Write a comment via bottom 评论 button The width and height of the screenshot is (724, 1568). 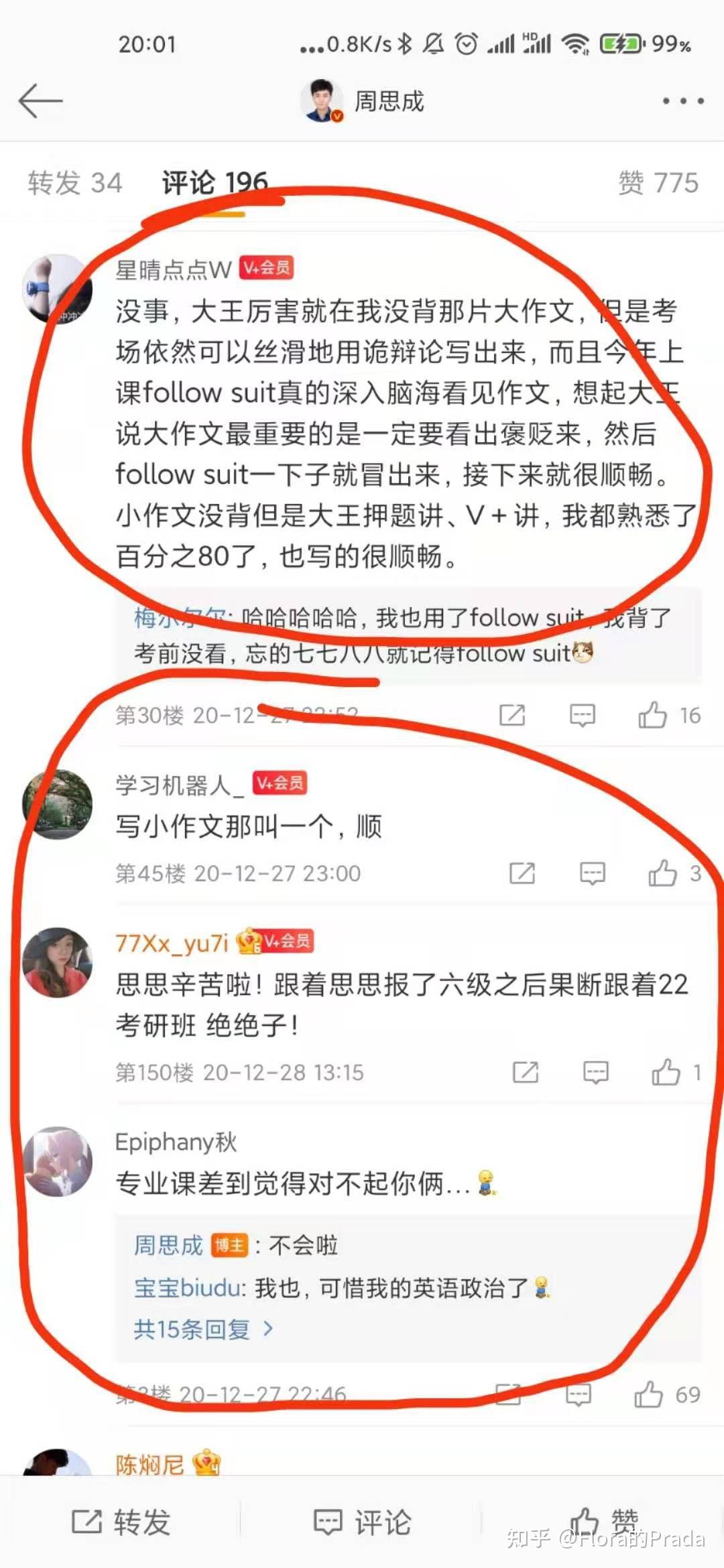tap(362, 1522)
